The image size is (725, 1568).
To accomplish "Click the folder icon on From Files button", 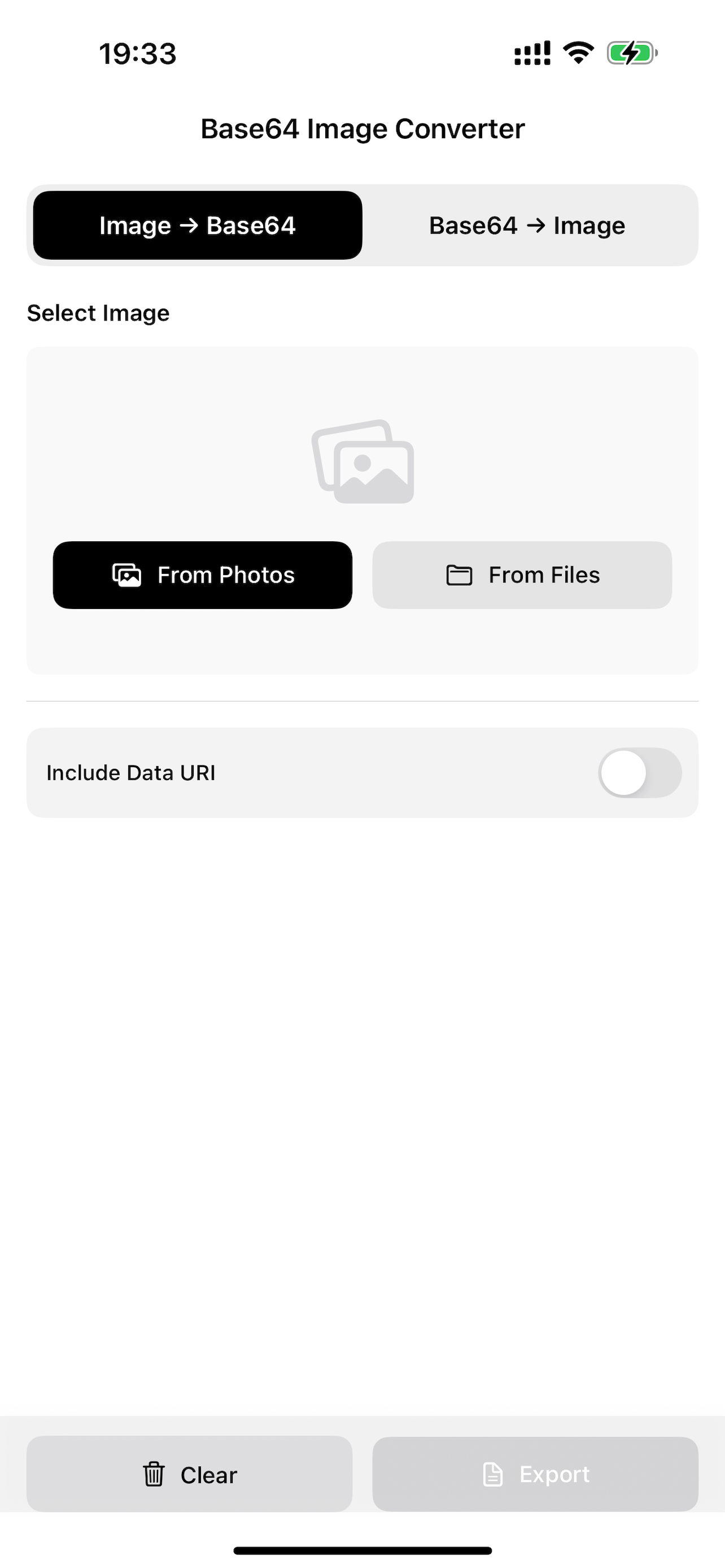I will click(458, 575).
